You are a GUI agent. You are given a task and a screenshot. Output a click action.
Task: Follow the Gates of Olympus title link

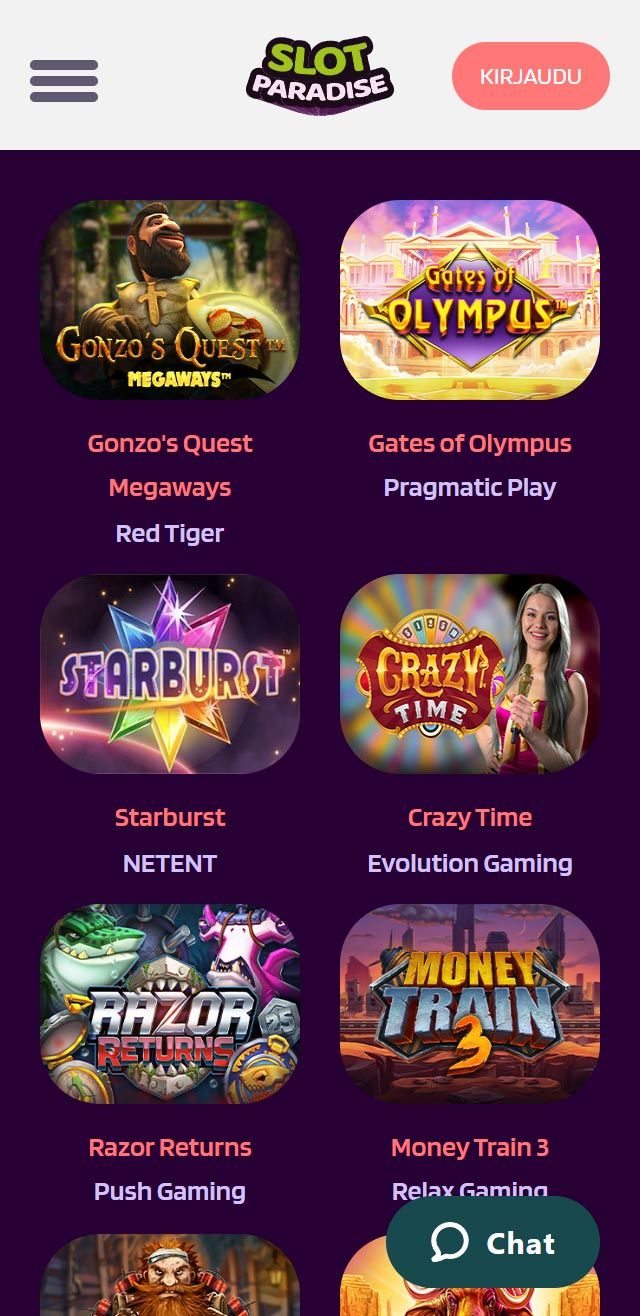(470, 443)
